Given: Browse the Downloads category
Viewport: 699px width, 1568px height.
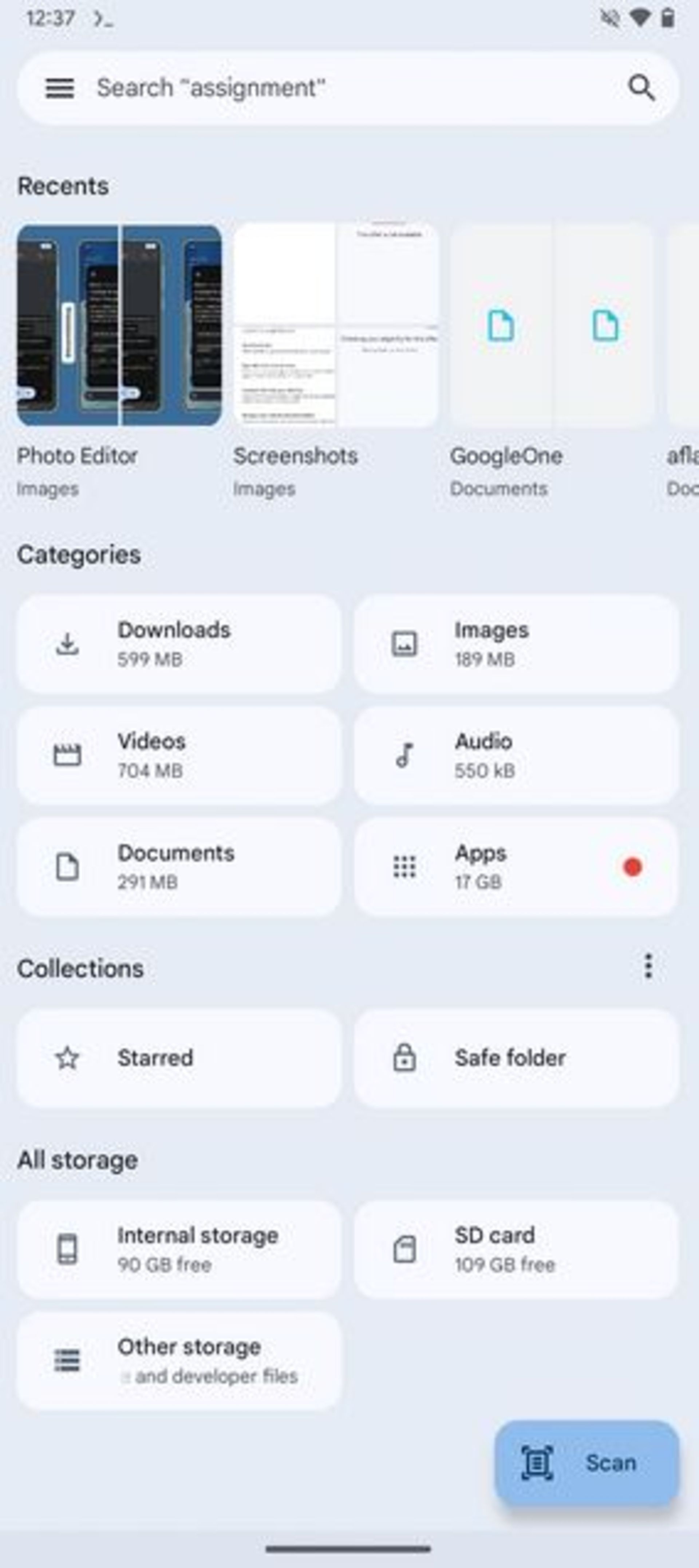Looking at the screenshot, I should (x=179, y=644).
